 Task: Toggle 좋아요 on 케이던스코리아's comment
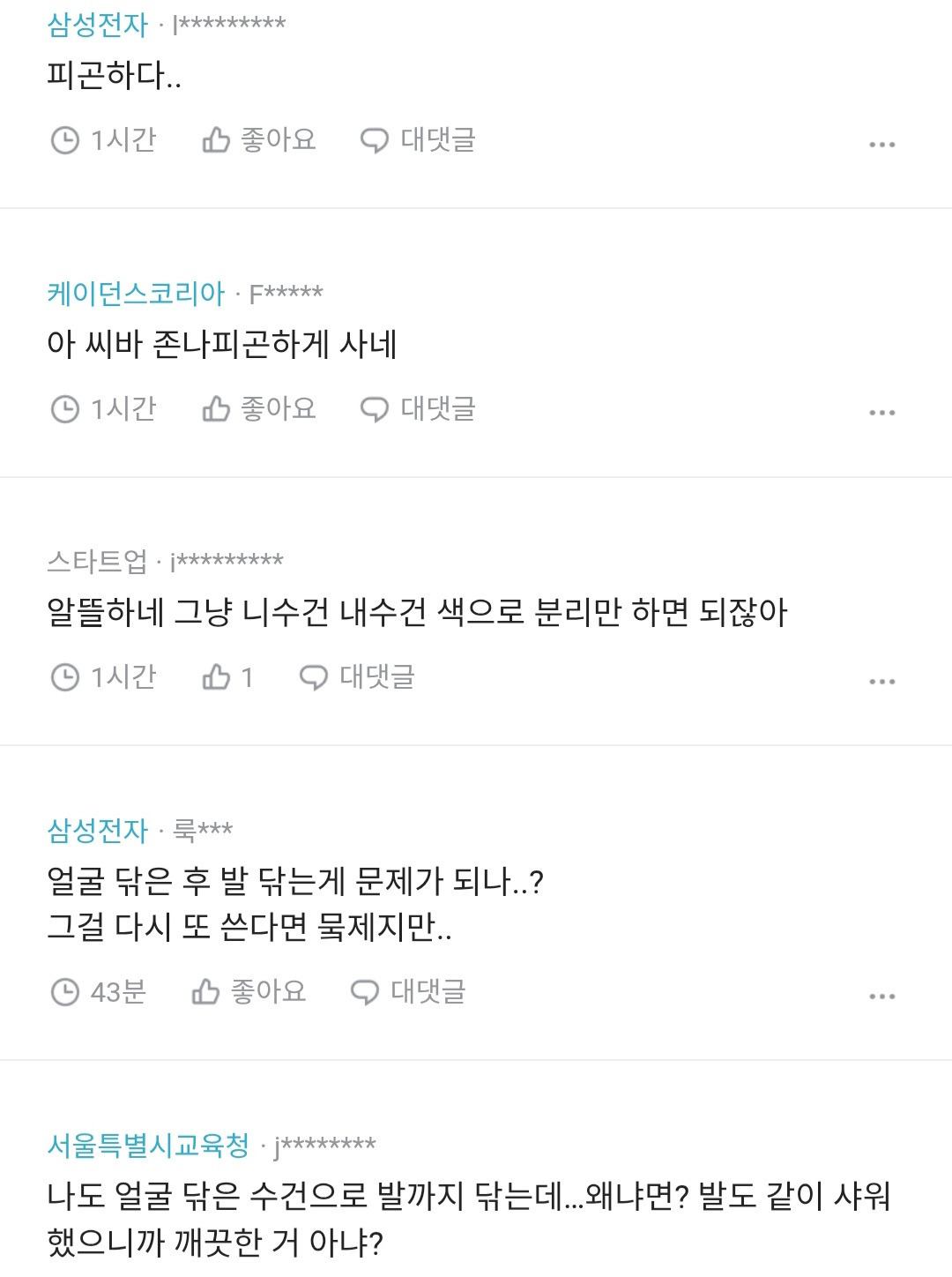pos(260,407)
